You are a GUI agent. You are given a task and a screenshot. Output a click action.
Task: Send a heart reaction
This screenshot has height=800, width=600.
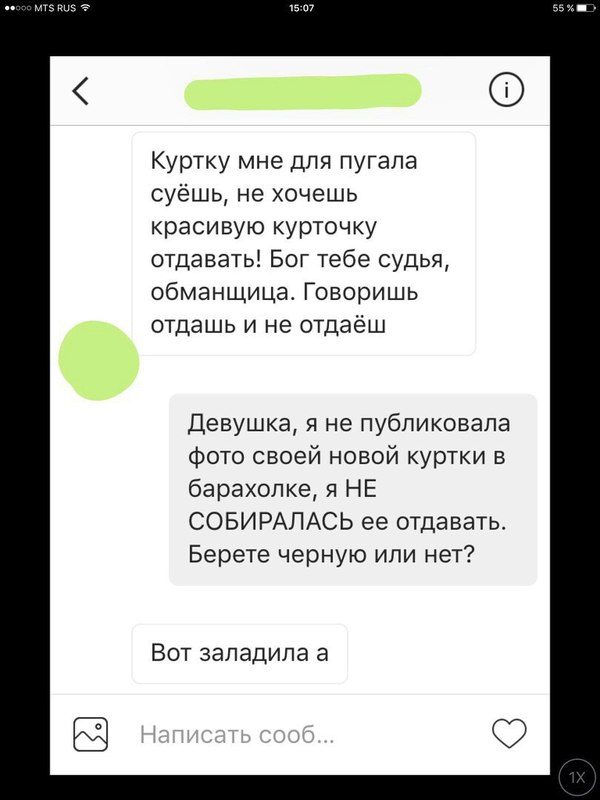coord(510,735)
